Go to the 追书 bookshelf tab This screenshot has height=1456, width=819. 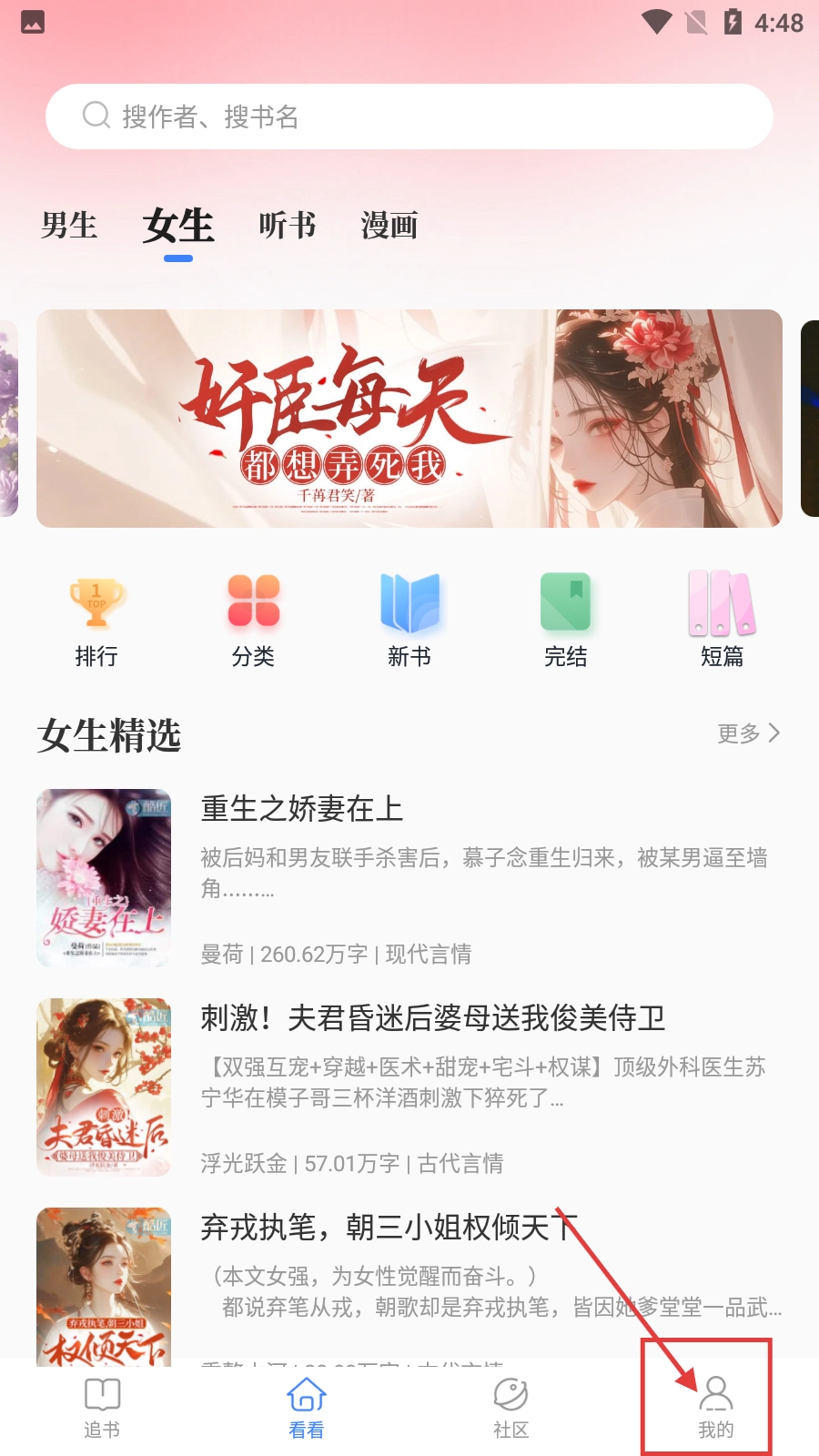click(x=102, y=1407)
